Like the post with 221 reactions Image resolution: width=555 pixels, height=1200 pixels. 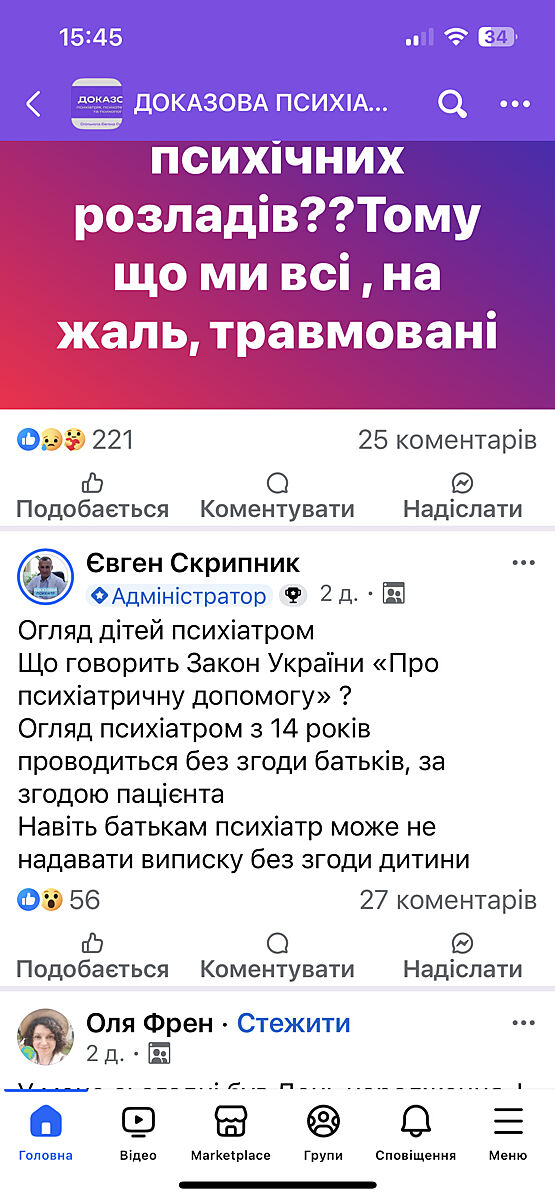pos(92,496)
